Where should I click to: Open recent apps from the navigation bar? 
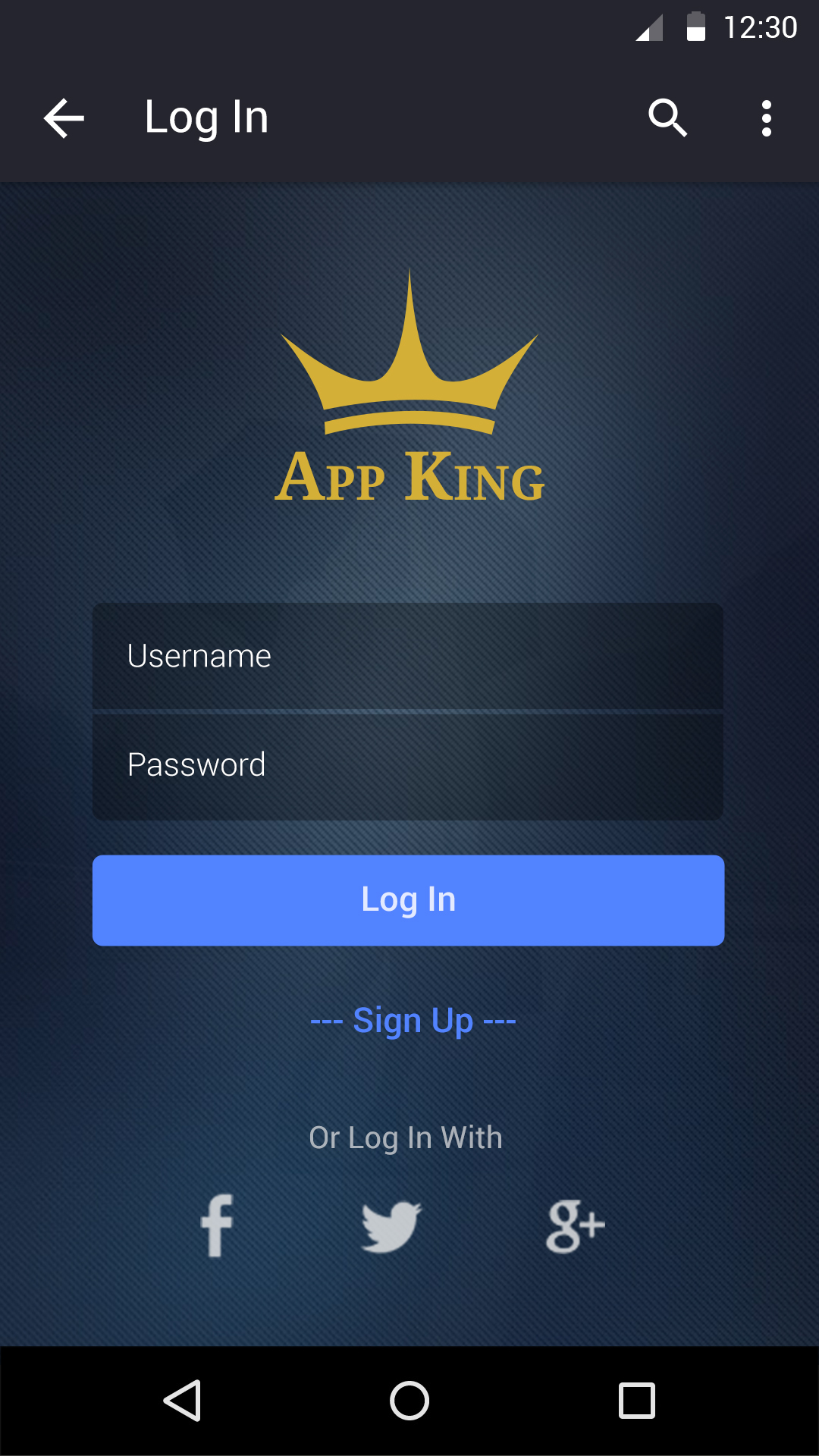[637, 1400]
